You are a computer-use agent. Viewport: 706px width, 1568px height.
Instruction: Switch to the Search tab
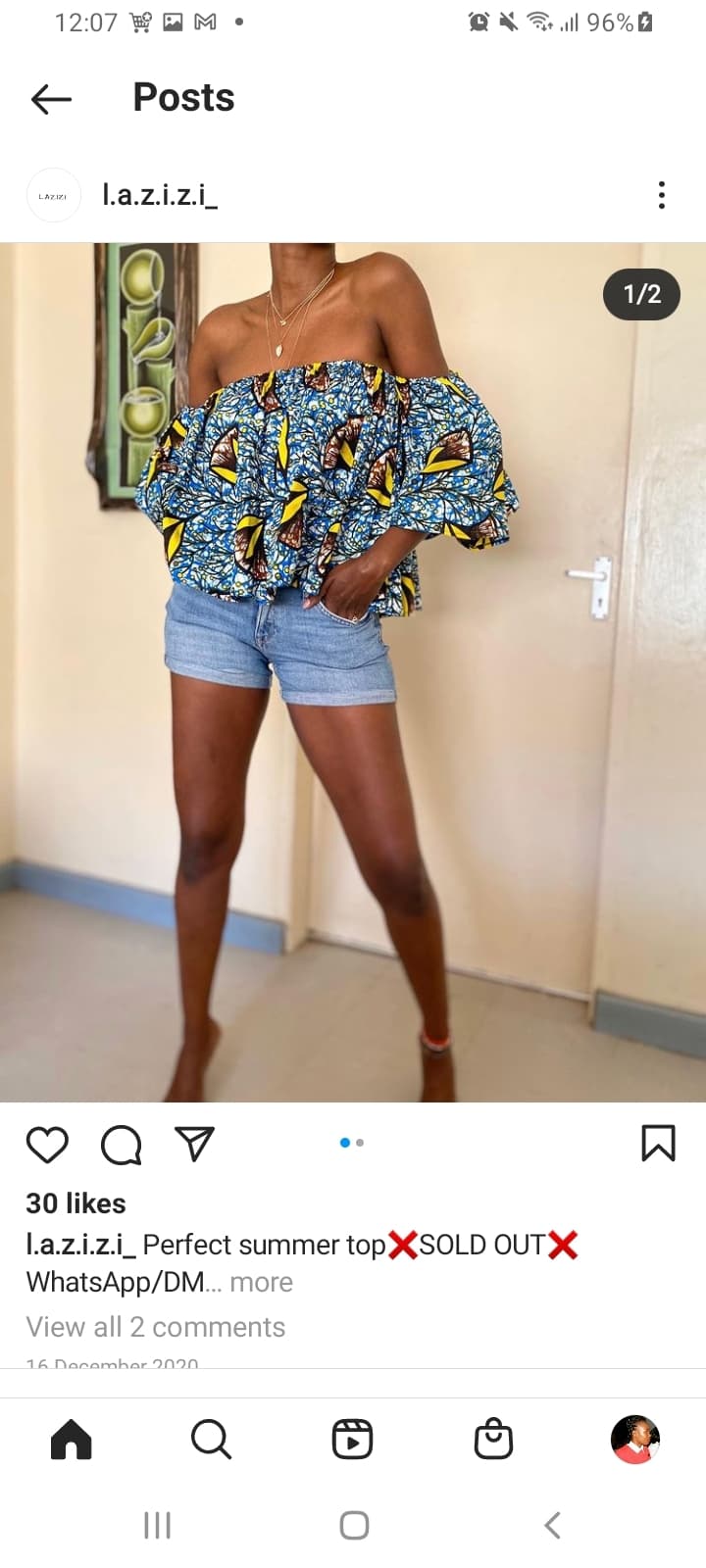pos(211,1440)
